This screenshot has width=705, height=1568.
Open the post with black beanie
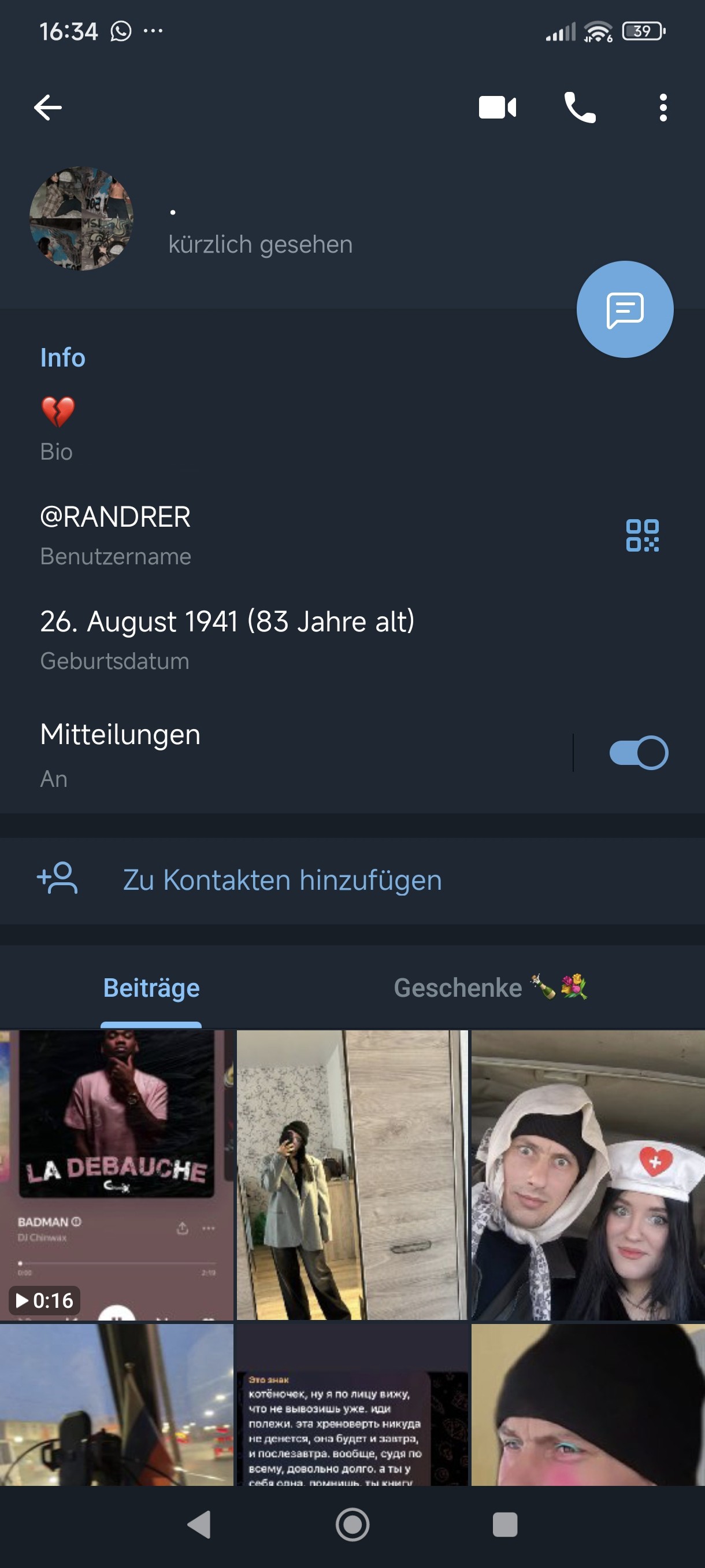pyautogui.click(x=588, y=1406)
